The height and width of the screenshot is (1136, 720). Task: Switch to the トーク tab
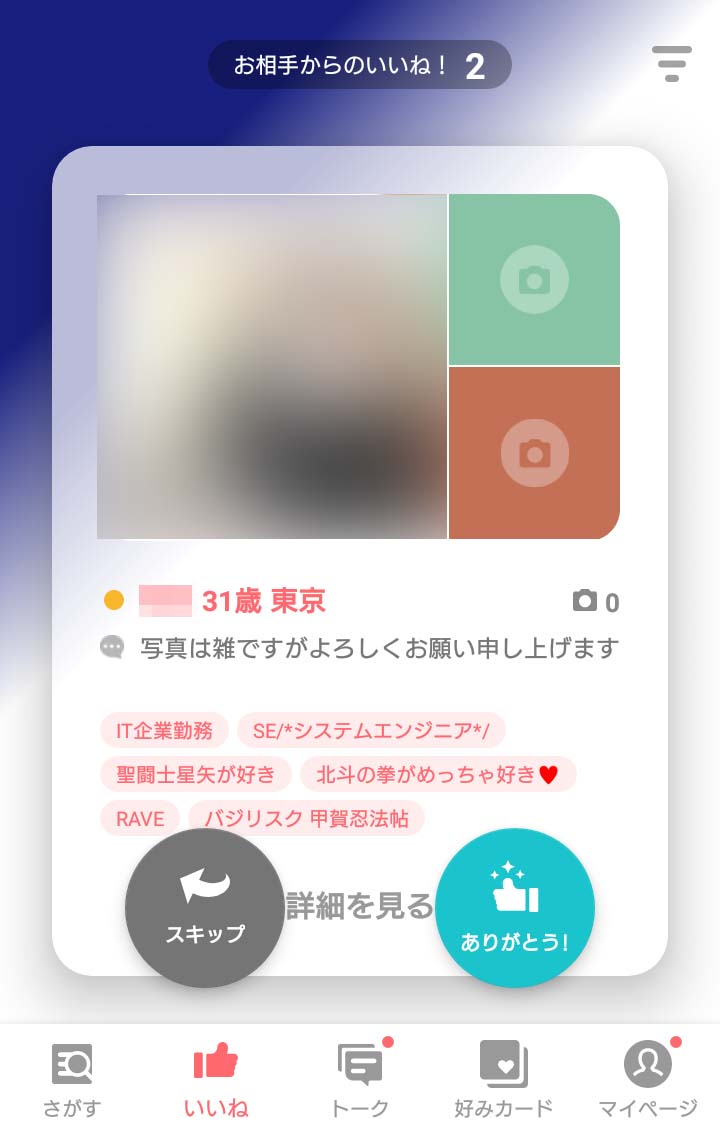click(x=360, y=1080)
